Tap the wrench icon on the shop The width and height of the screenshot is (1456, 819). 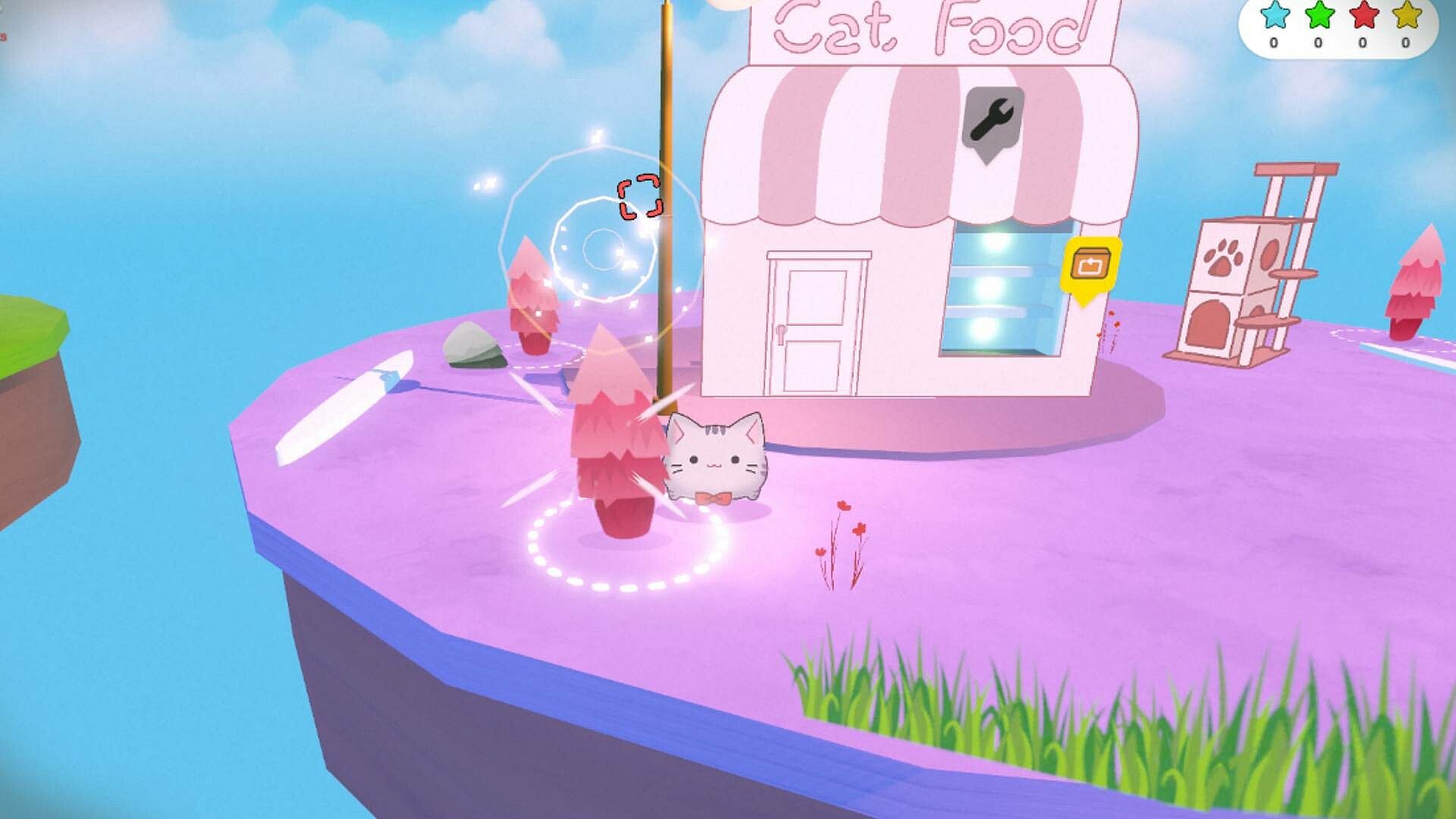tap(993, 121)
